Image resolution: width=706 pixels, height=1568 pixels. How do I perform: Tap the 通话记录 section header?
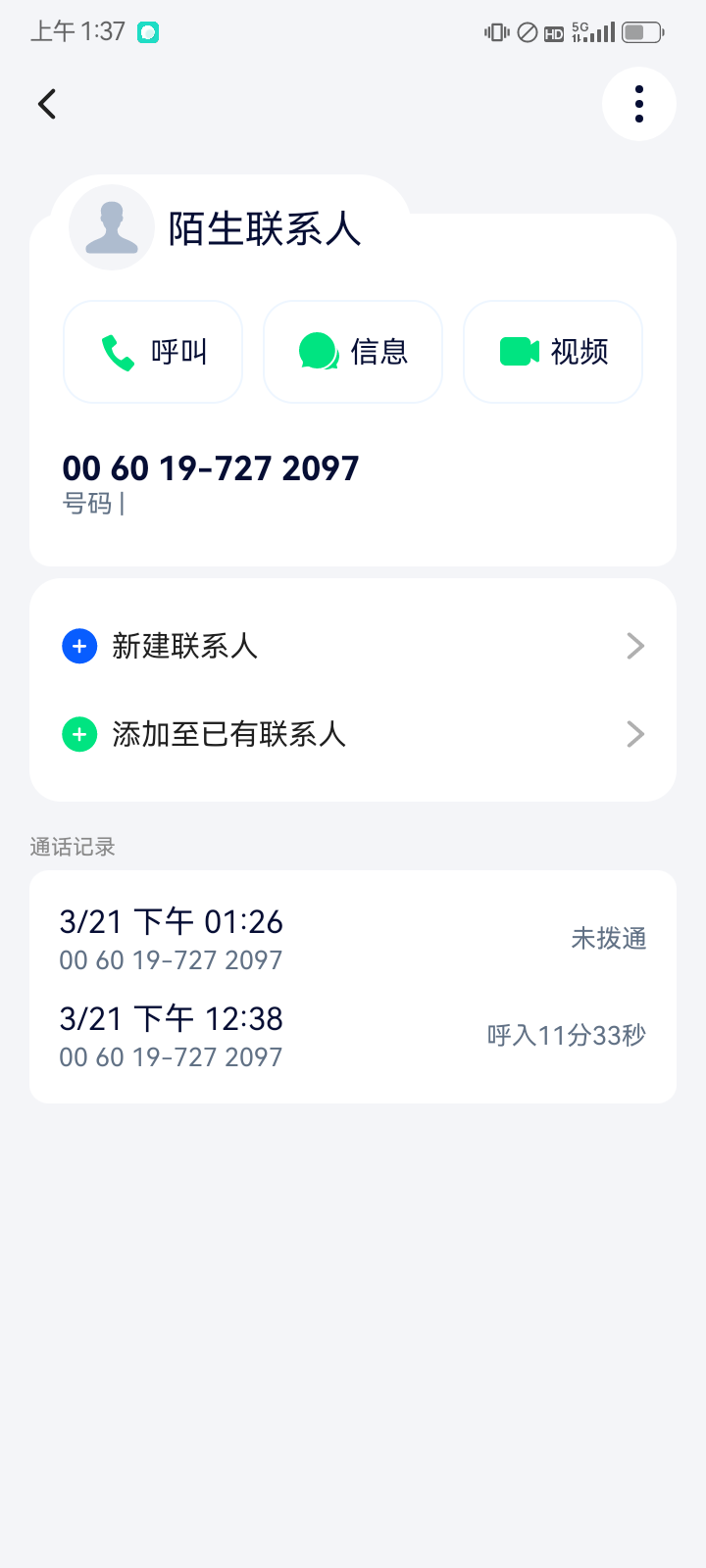pyautogui.click(x=73, y=847)
